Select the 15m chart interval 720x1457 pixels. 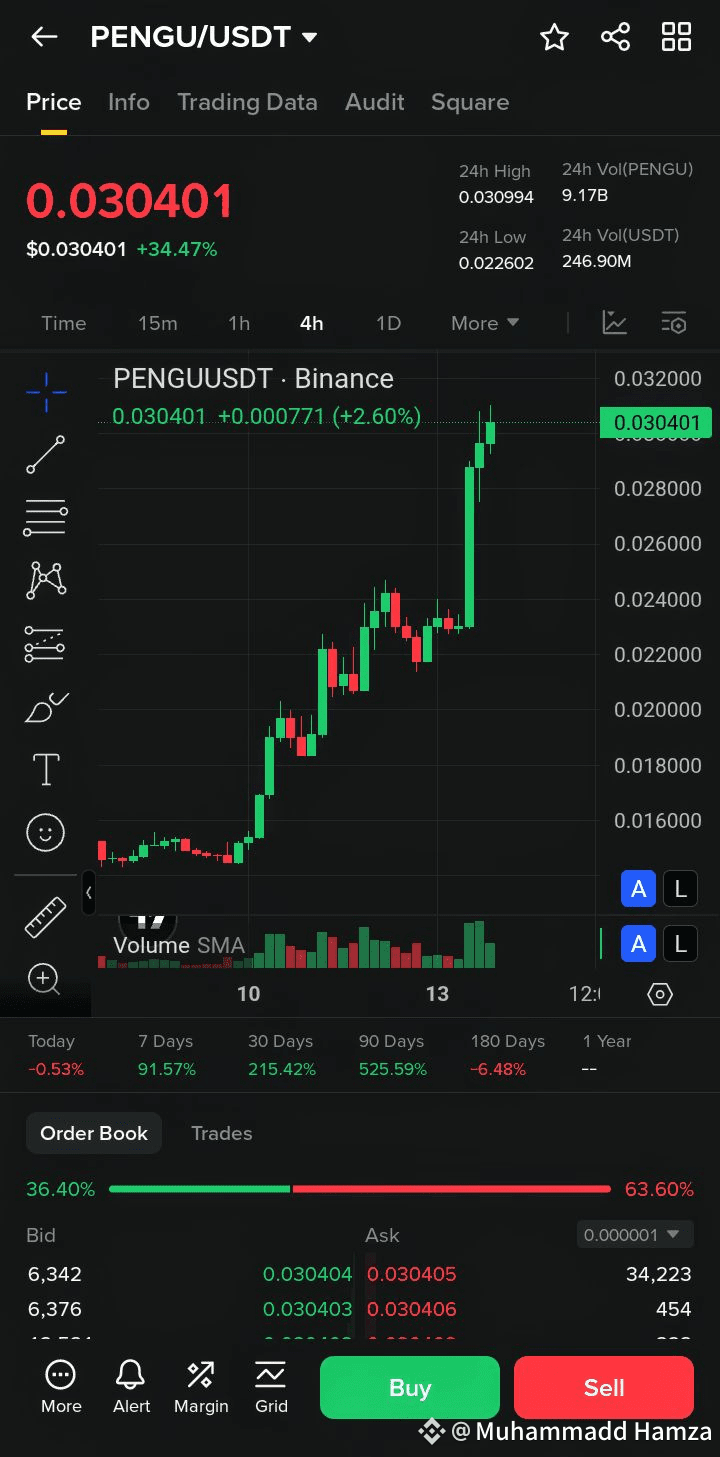pos(158,323)
